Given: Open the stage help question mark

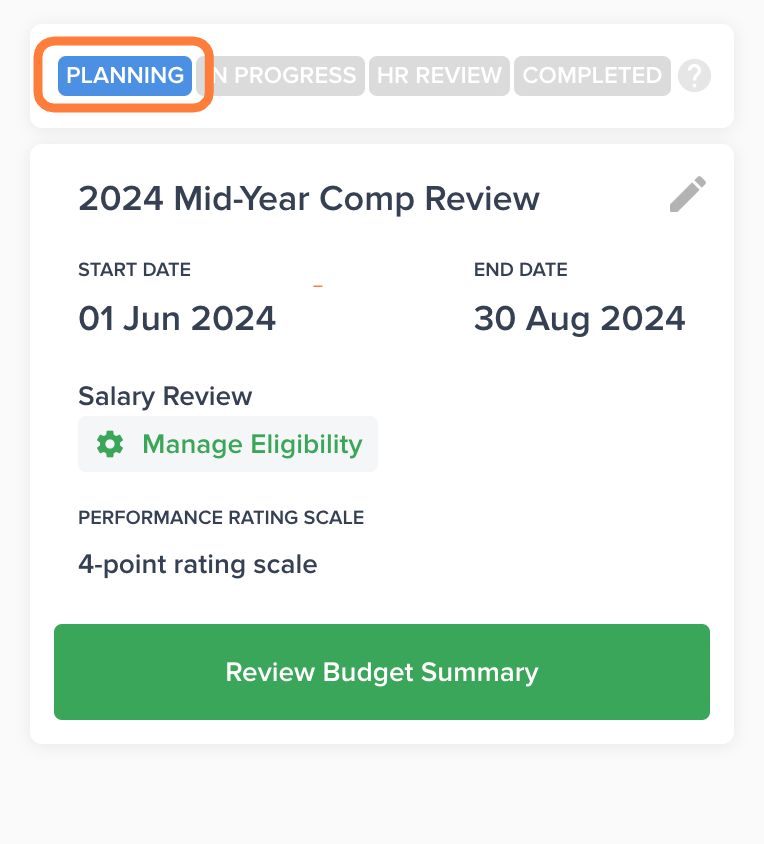Looking at the screenshot, I should 694,75.
